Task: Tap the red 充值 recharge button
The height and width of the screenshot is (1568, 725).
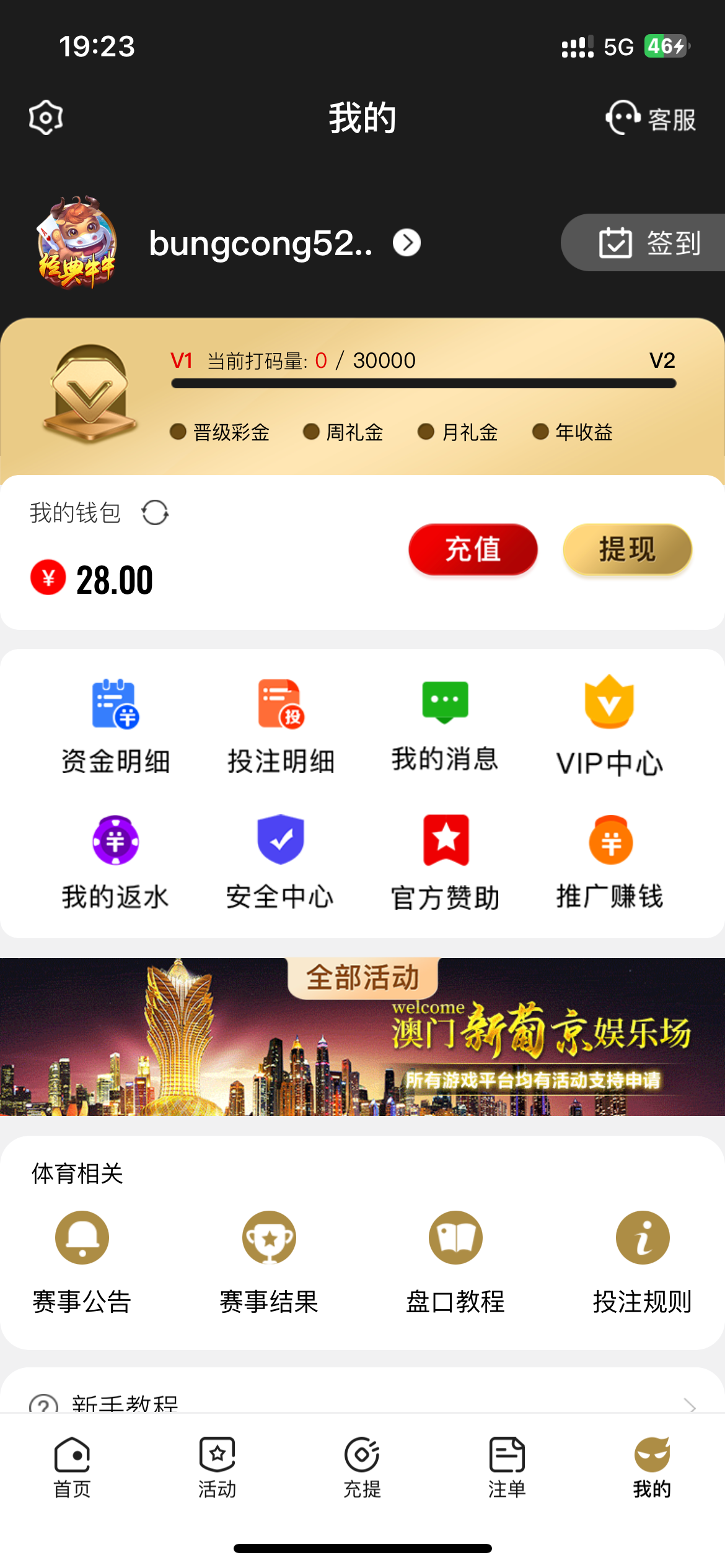Action: 473,549
